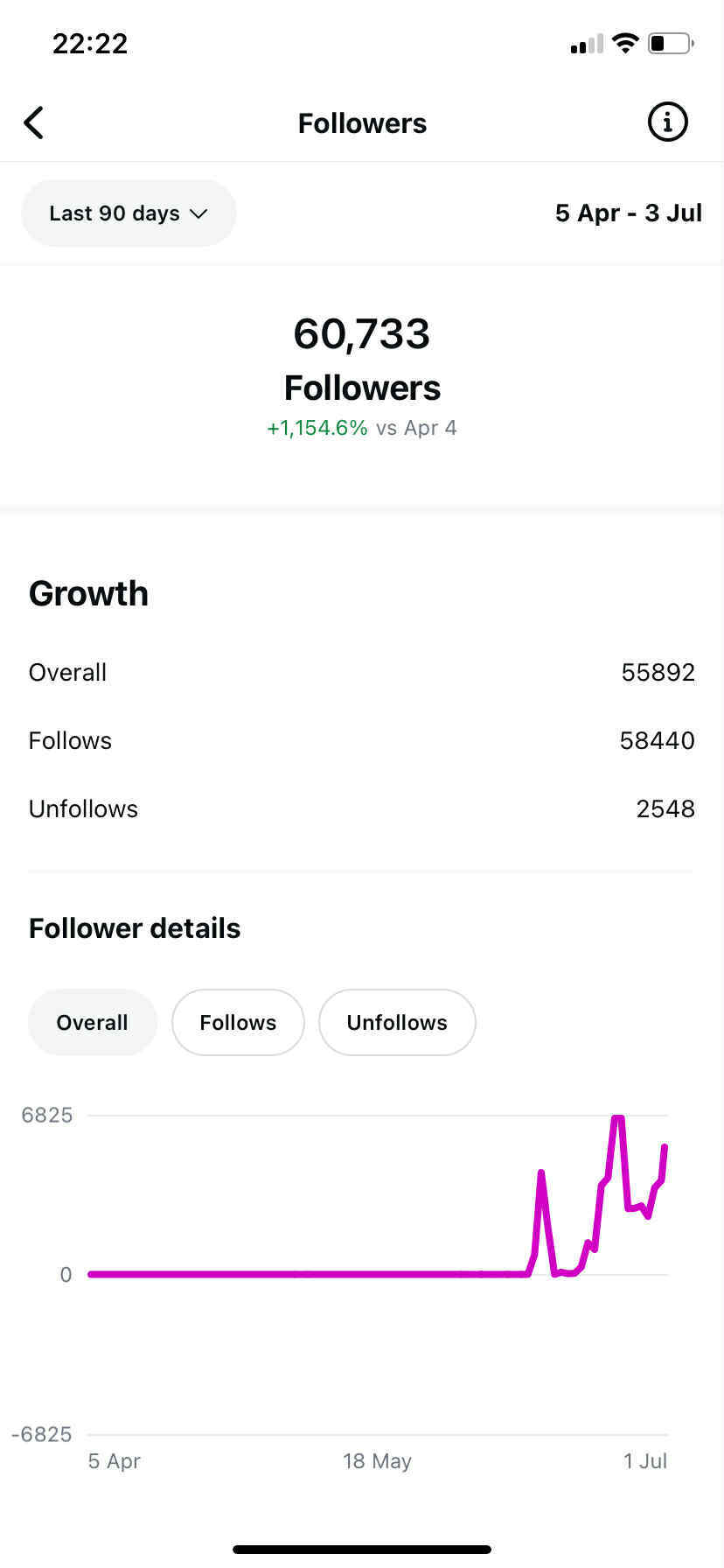The width and height of the screenshot is (724, 1568).
Task: Go back from Followers screen
Action: [x=34, y=122]
